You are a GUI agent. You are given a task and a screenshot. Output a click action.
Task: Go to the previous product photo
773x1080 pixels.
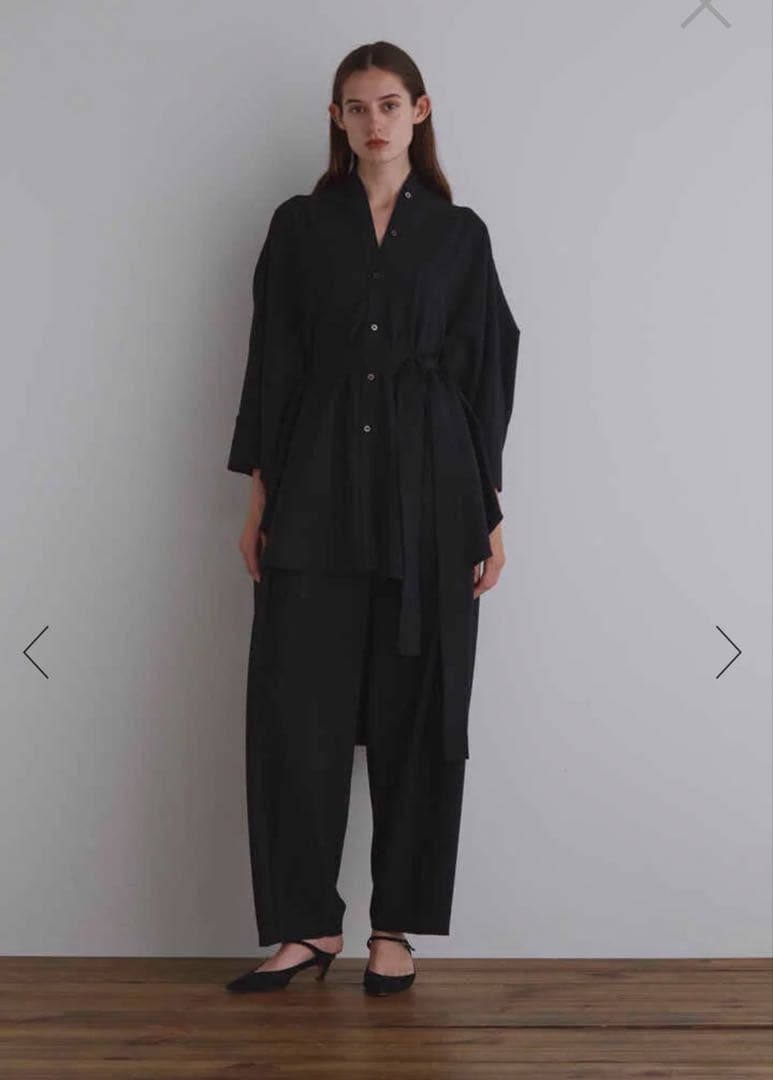point(36,652)
